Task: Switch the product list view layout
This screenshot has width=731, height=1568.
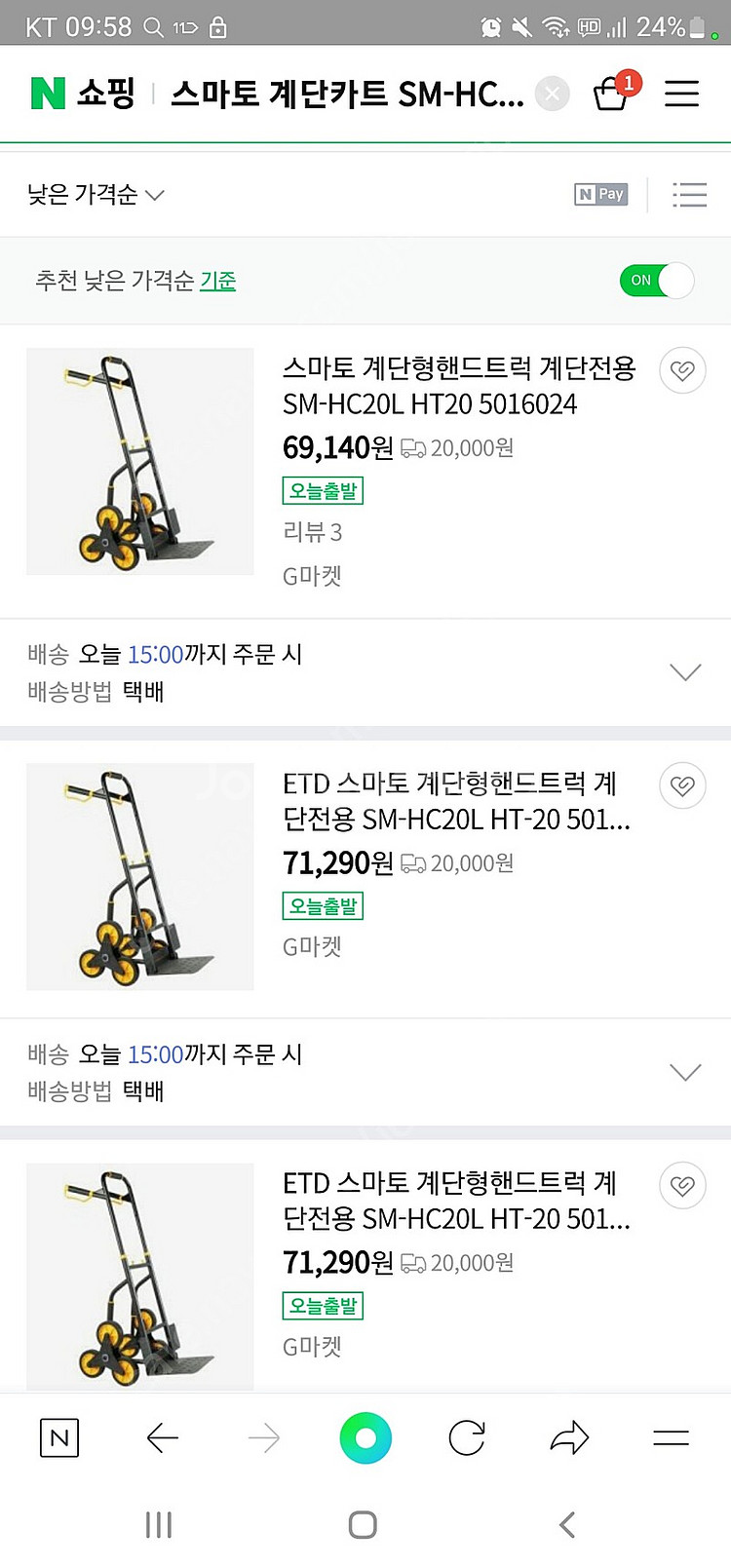Action: (689, 195)
